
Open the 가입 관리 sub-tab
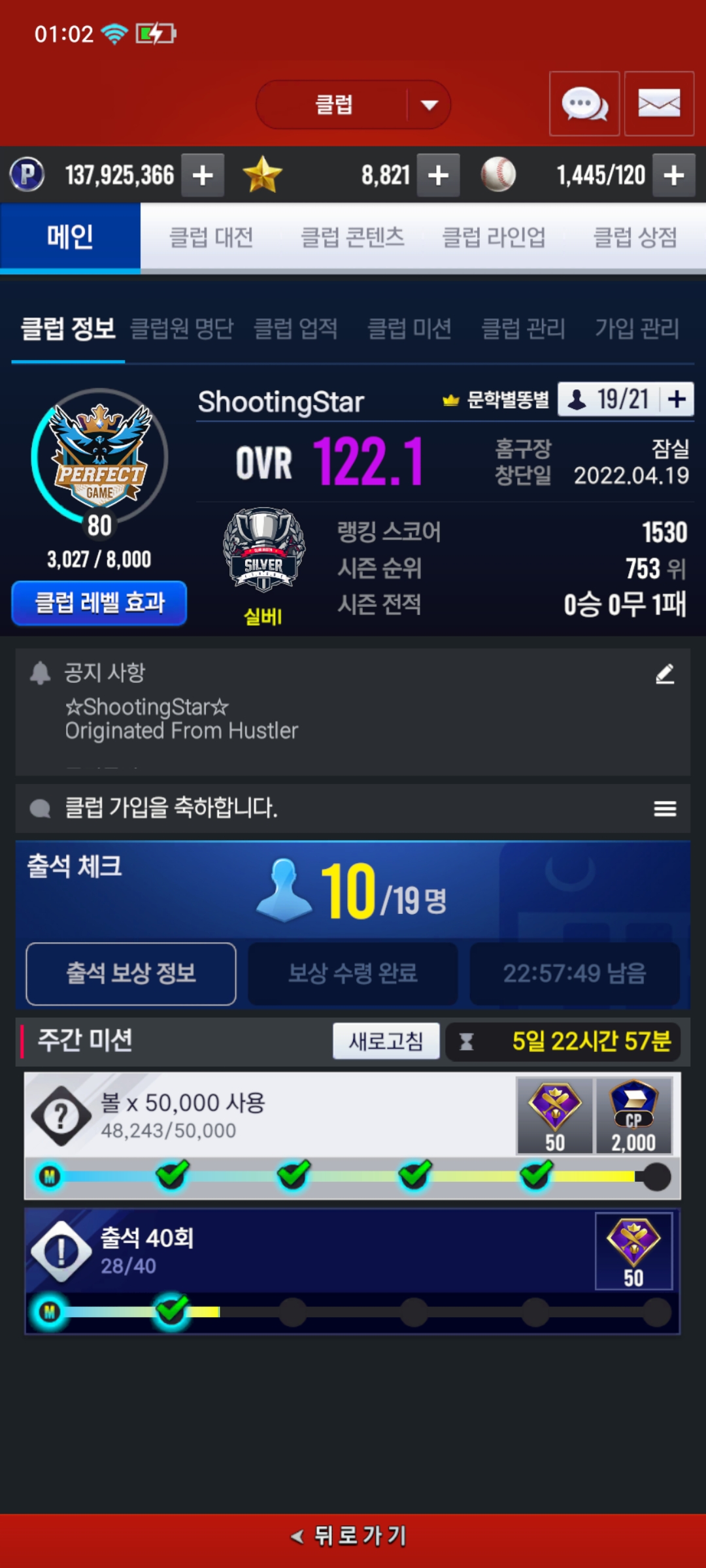tap(637, 329)
